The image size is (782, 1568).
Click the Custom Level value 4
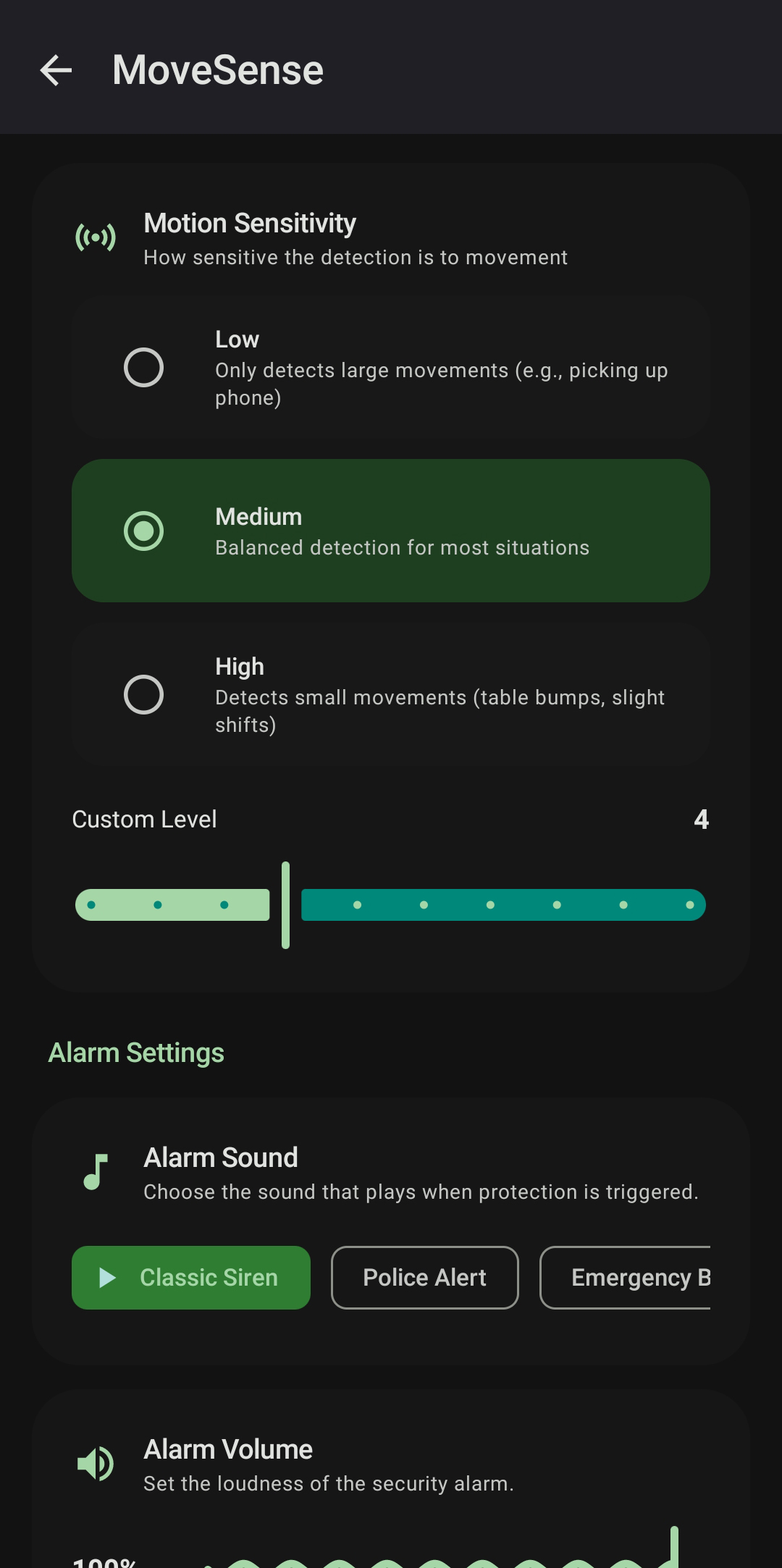click(x=699, y=819)
